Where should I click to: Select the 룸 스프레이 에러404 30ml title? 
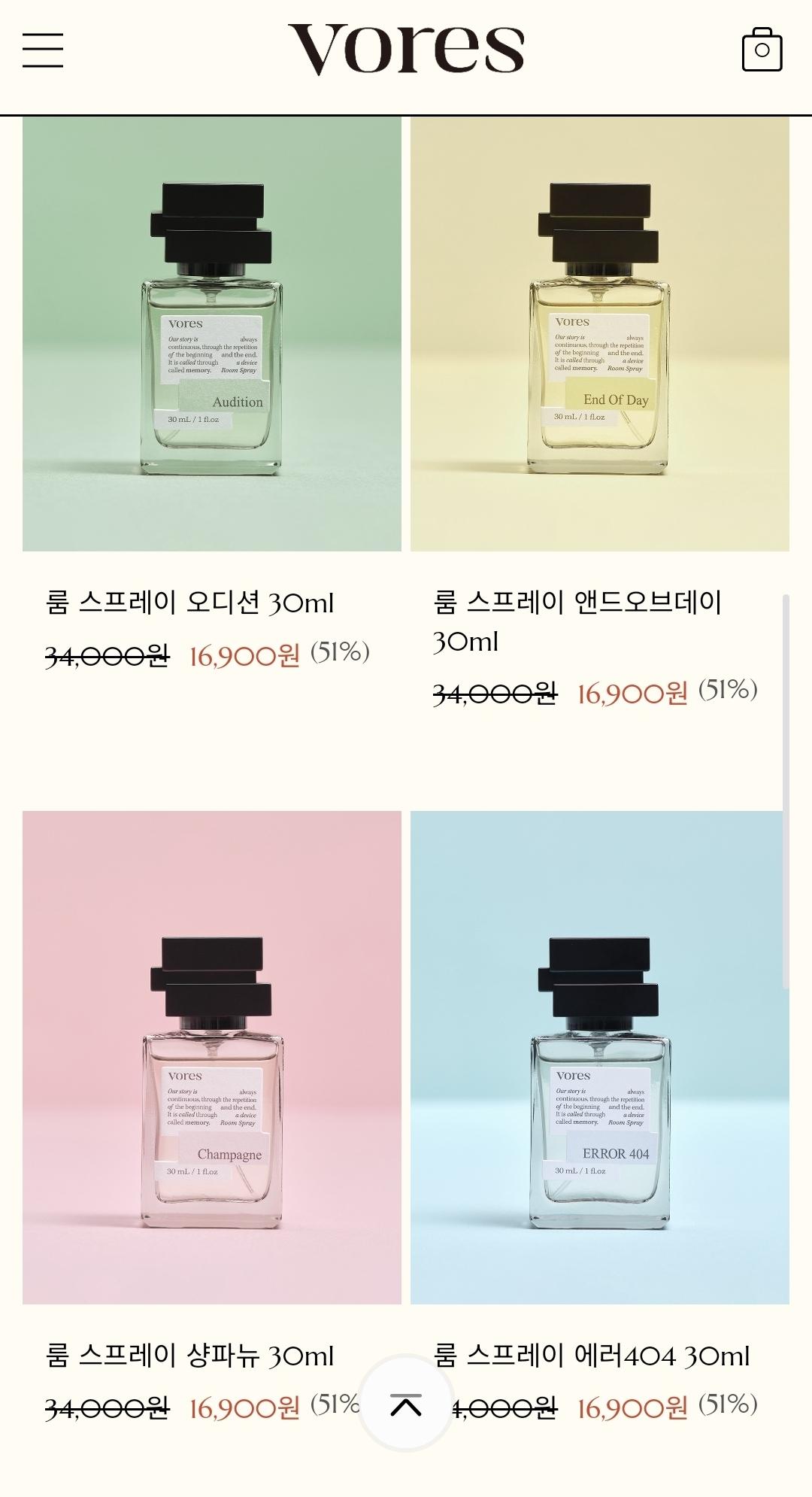coord(592,1356)
